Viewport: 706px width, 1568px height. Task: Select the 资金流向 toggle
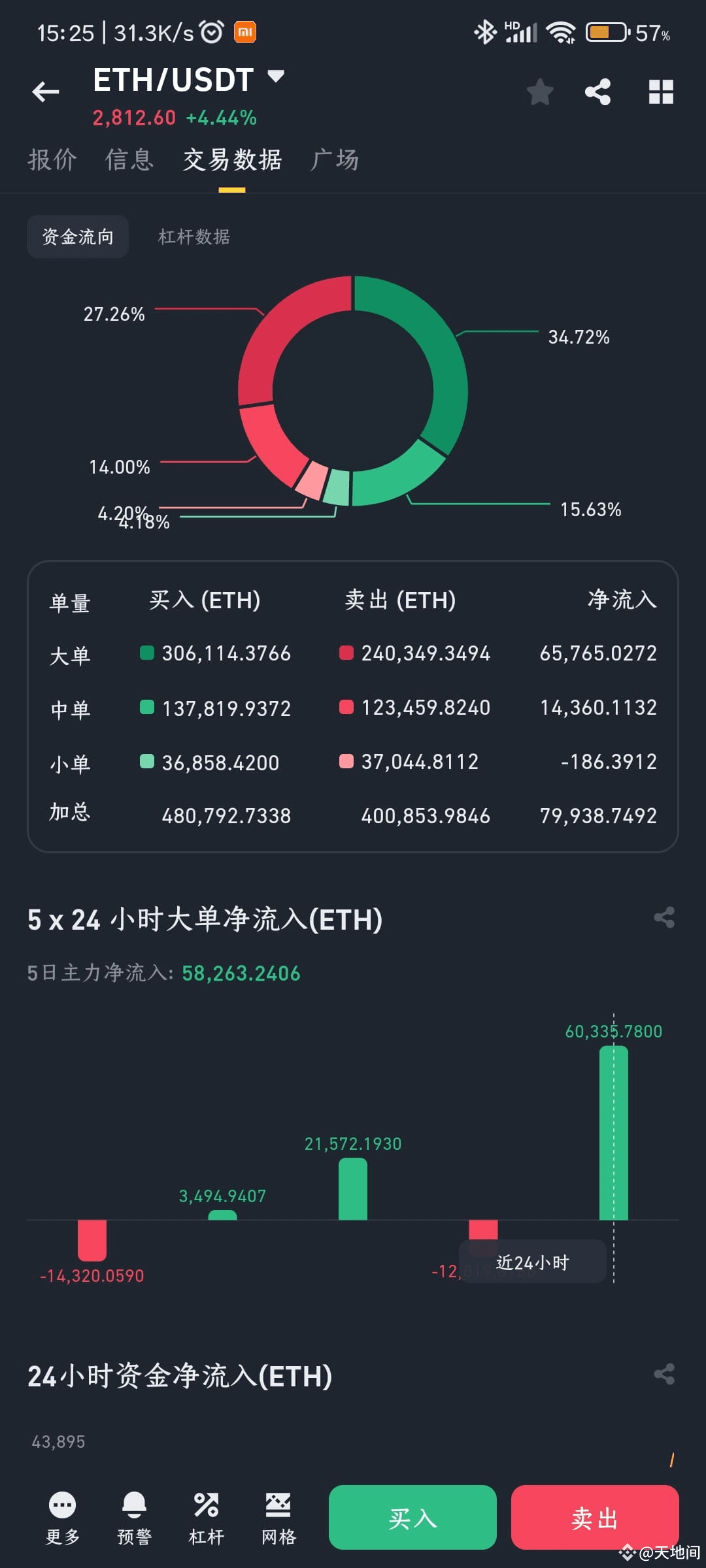77,237
